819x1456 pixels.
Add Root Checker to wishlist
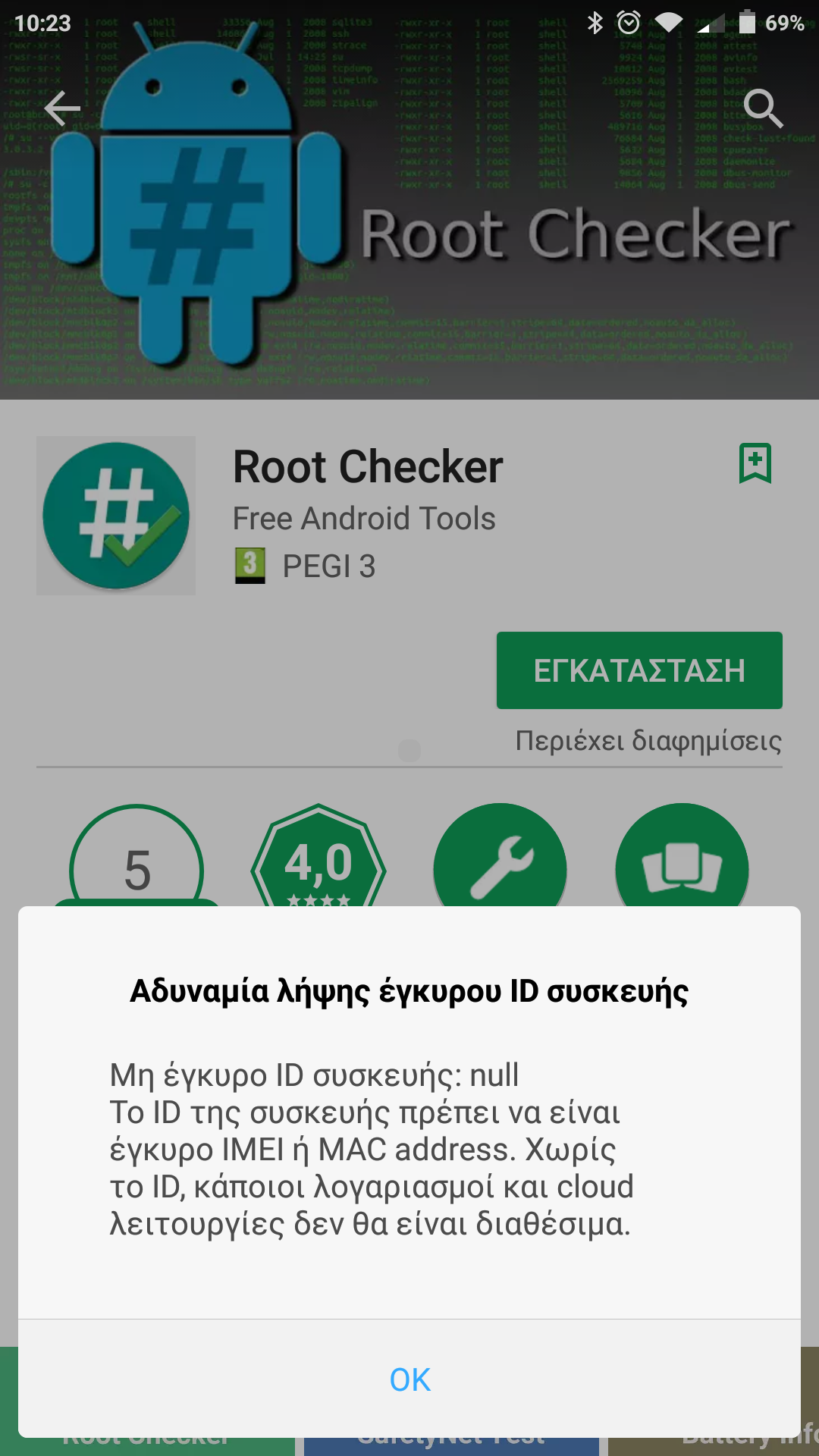(755, 463)
